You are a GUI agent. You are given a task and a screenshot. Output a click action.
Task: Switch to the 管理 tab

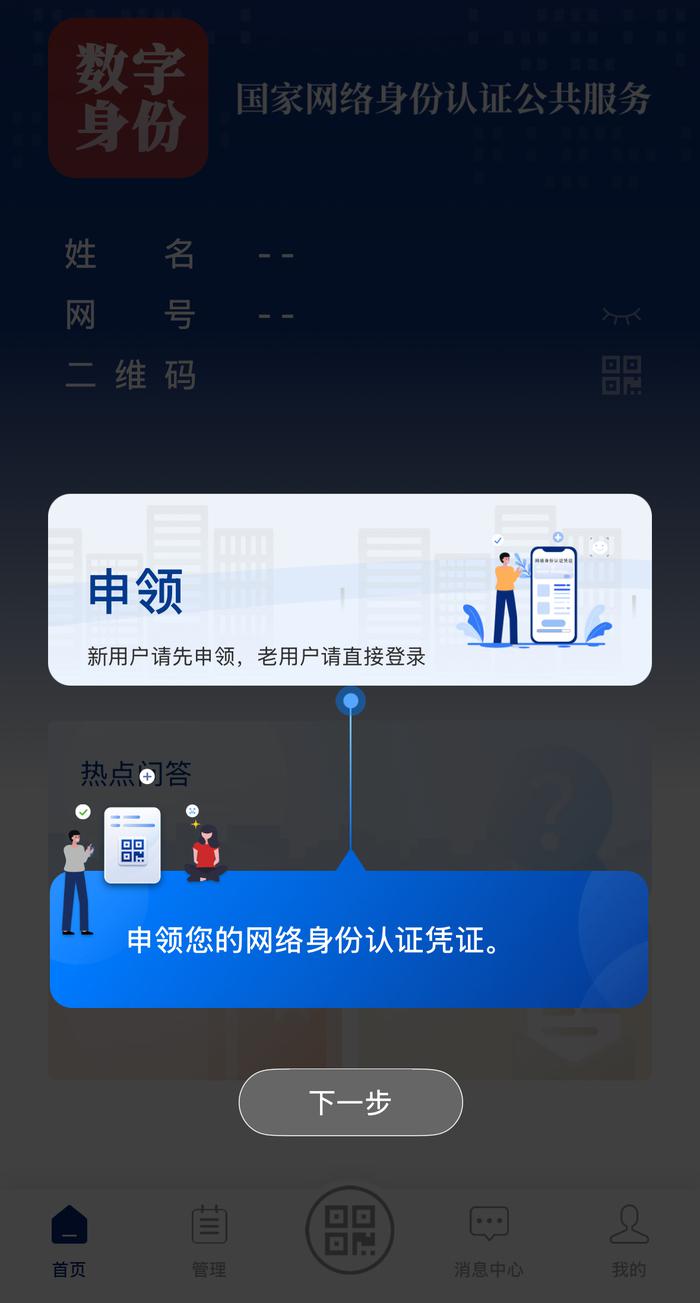pos(209,1241)
